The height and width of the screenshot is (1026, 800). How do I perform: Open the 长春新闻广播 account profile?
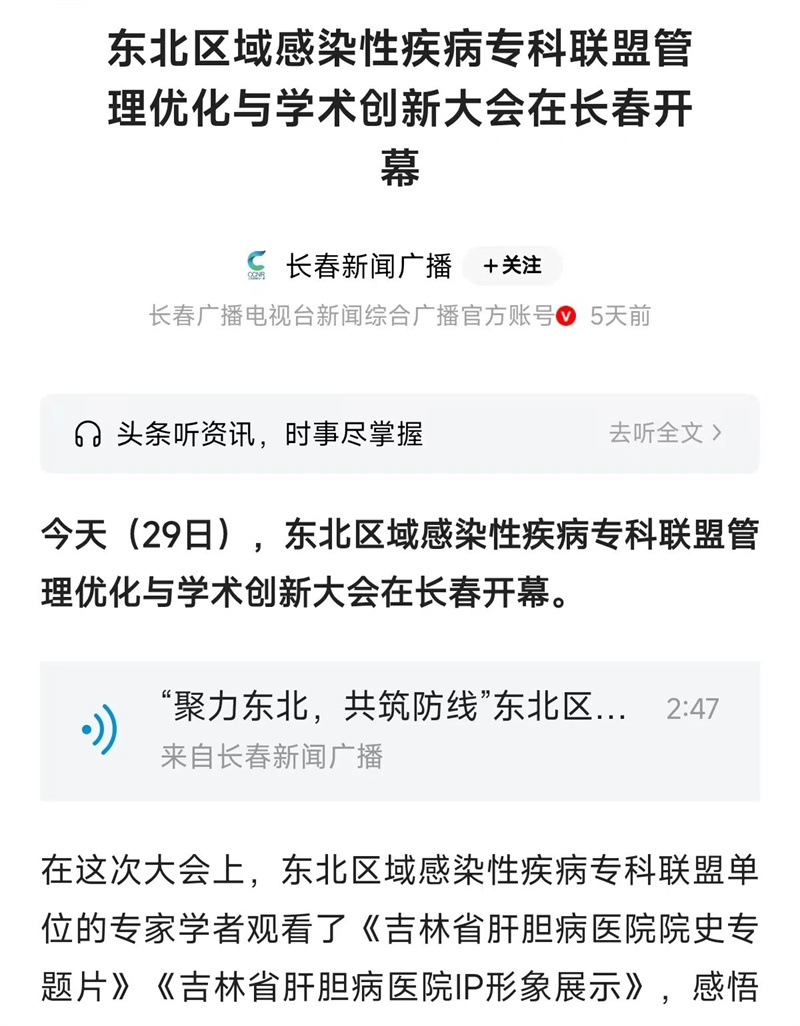tap(368, 266)
